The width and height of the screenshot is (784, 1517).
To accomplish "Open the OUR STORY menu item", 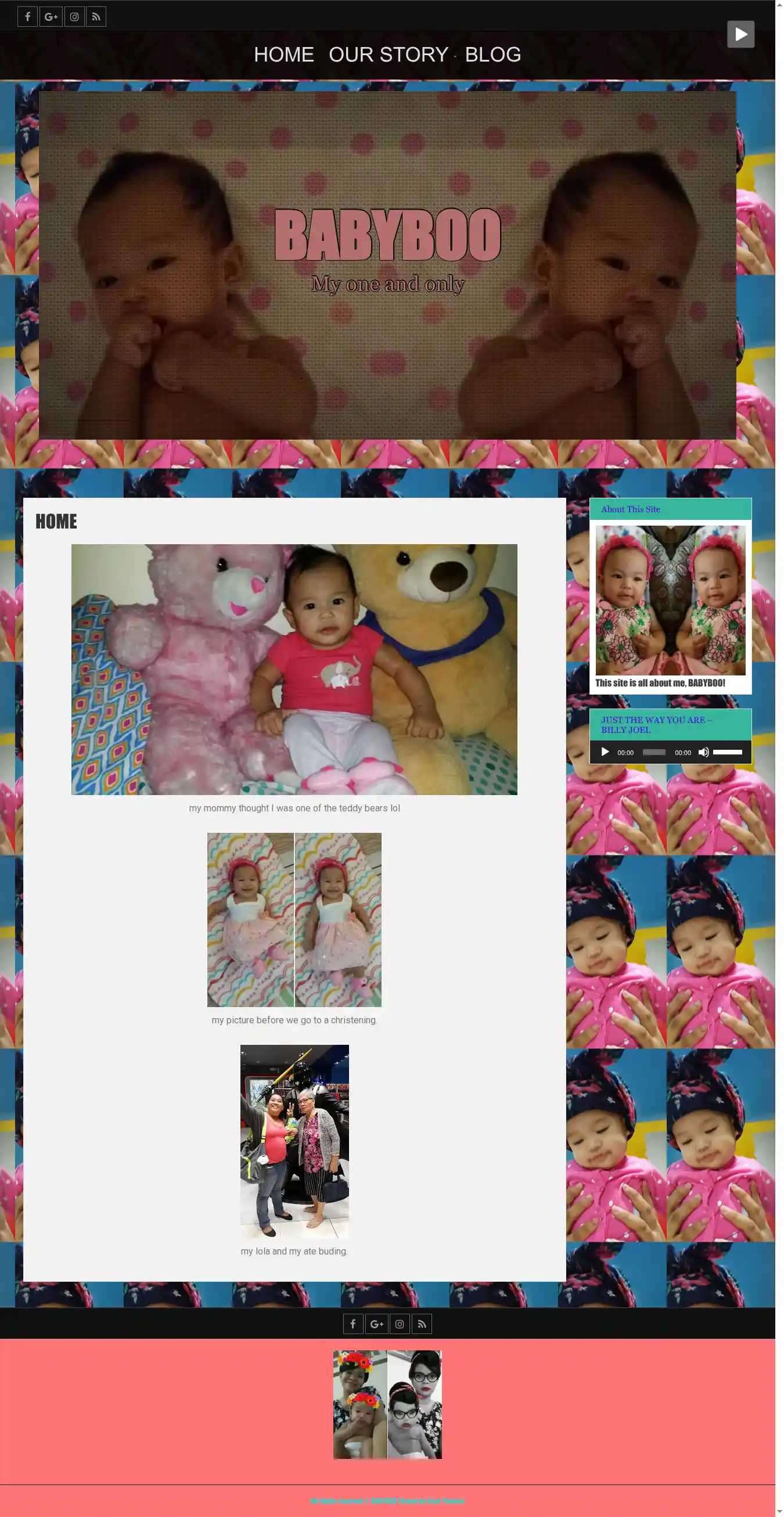I will 388,55.
